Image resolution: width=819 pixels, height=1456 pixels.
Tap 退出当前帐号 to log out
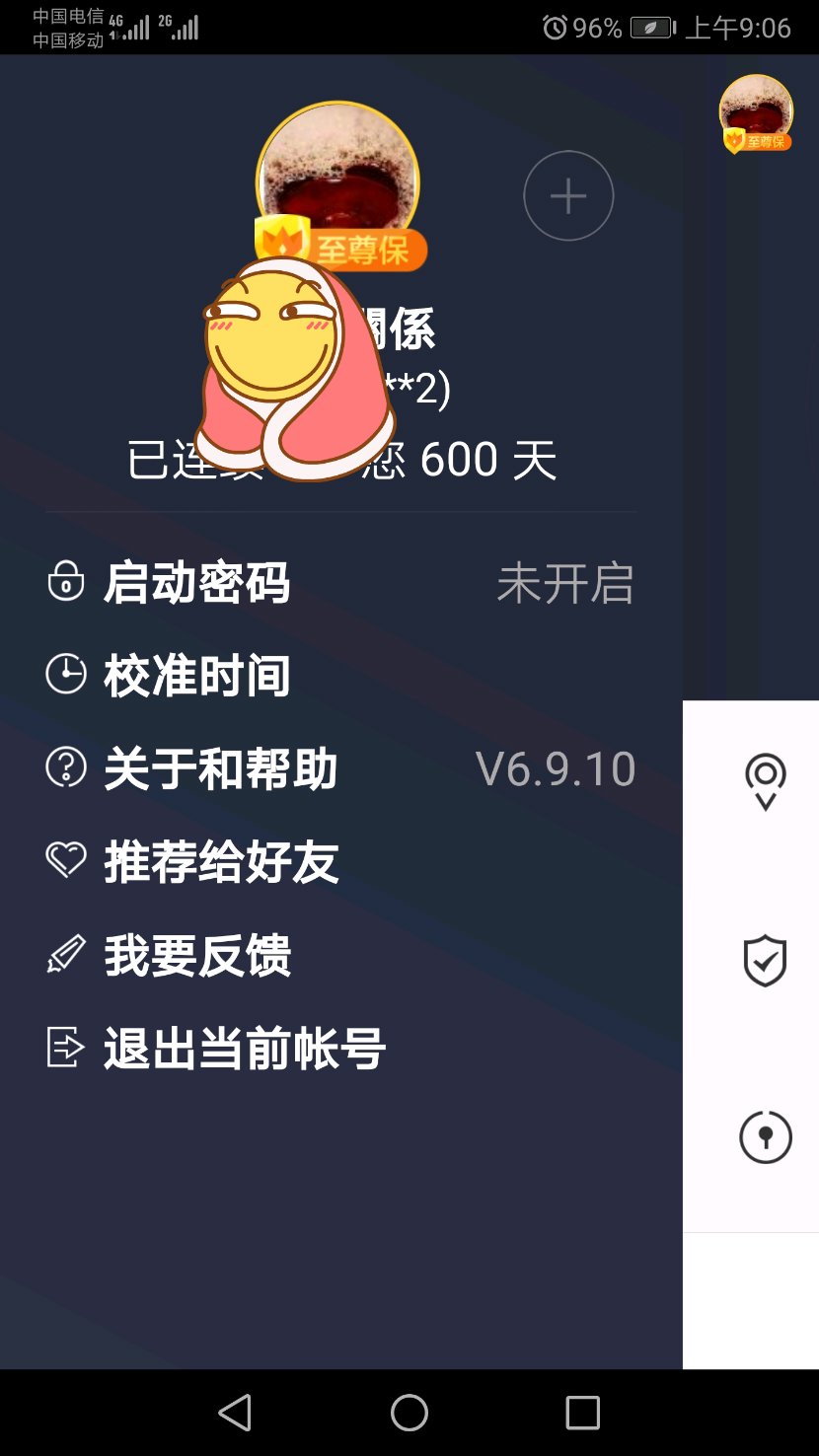(244, 1049)
